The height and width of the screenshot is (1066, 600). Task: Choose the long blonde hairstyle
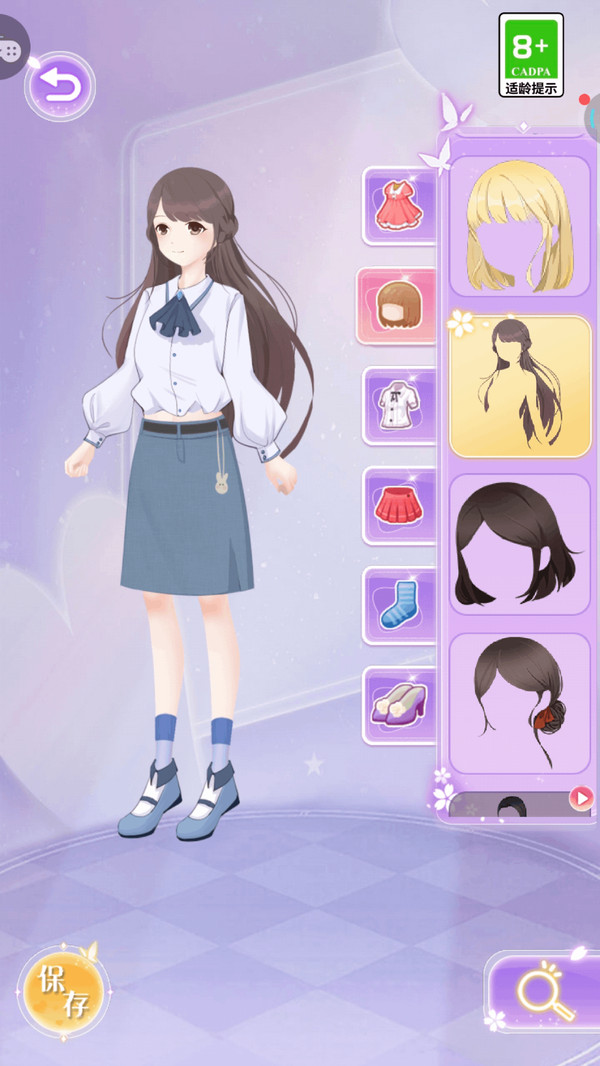tap(519, 227)
